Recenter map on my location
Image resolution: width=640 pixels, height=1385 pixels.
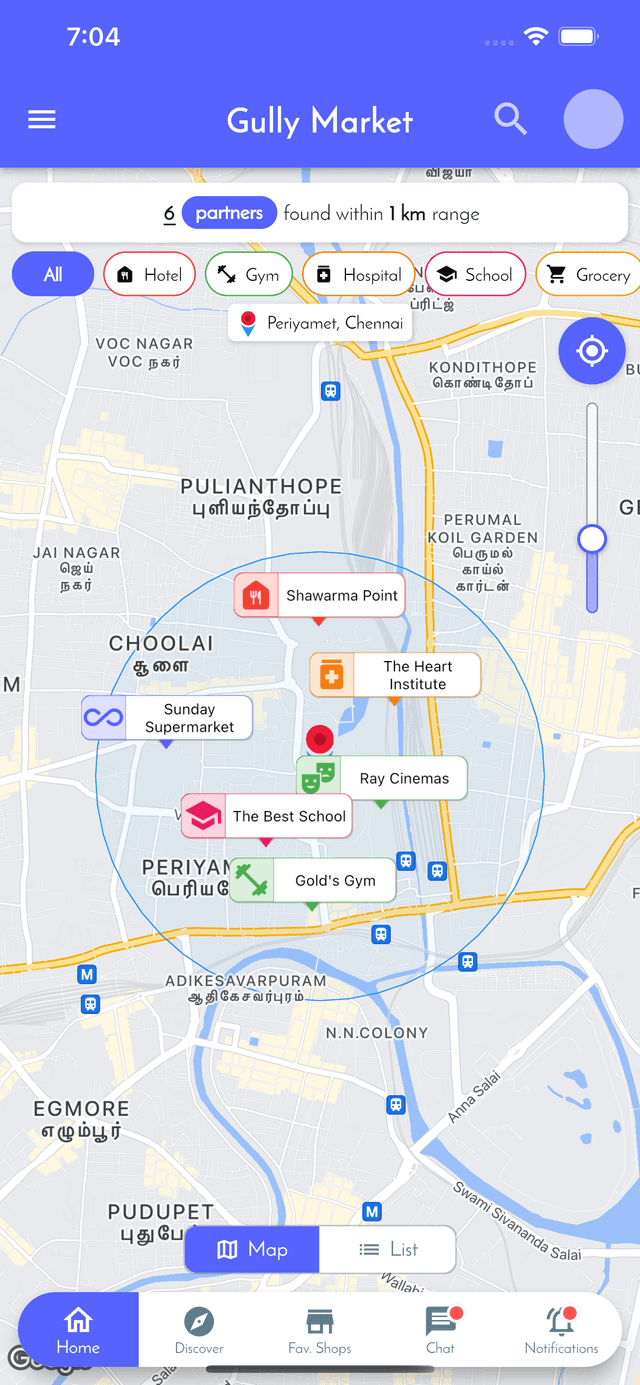(x=592, y=351)
